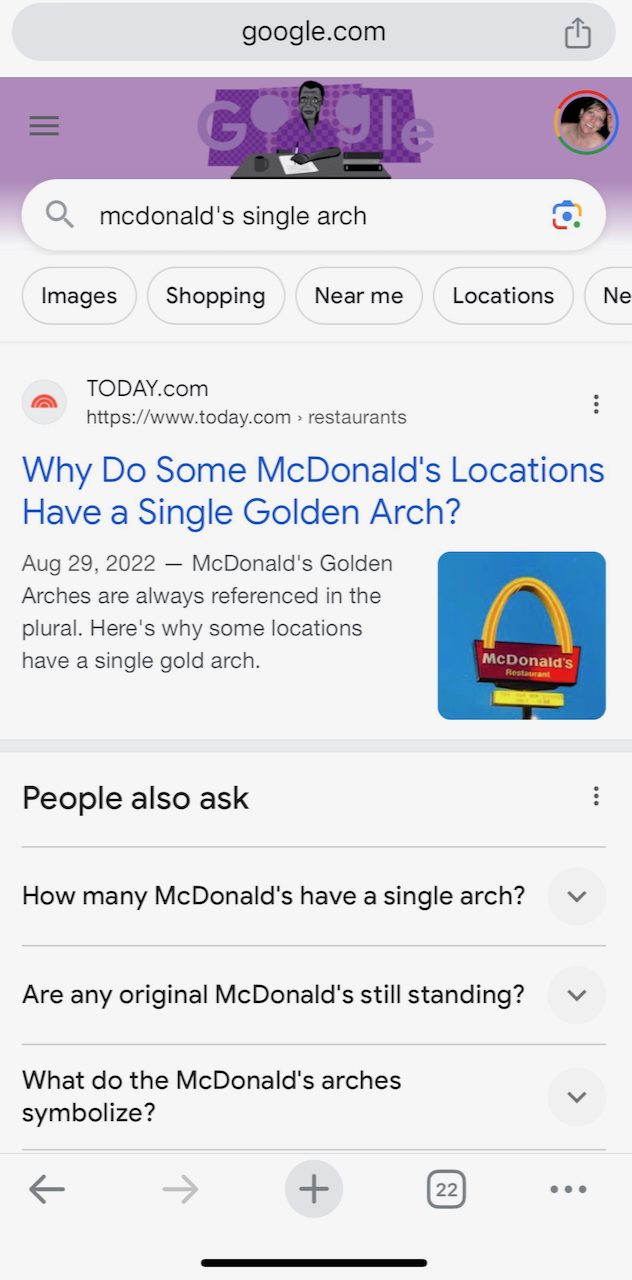632x1280 pixels.
Task: Tap the search box with mcdonald's single arch
Action: click(300, 216)
